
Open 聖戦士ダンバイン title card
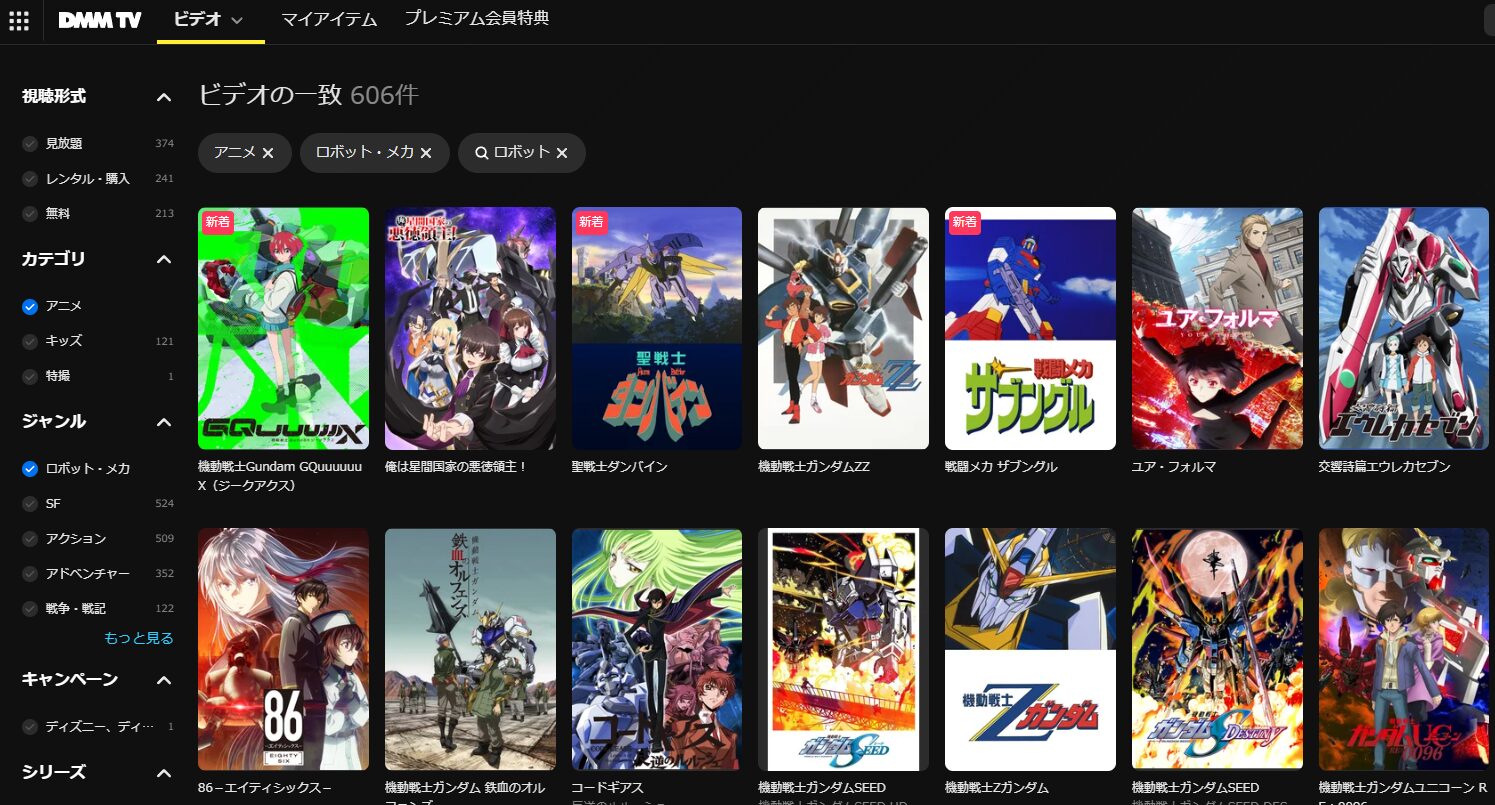point(657,329)
